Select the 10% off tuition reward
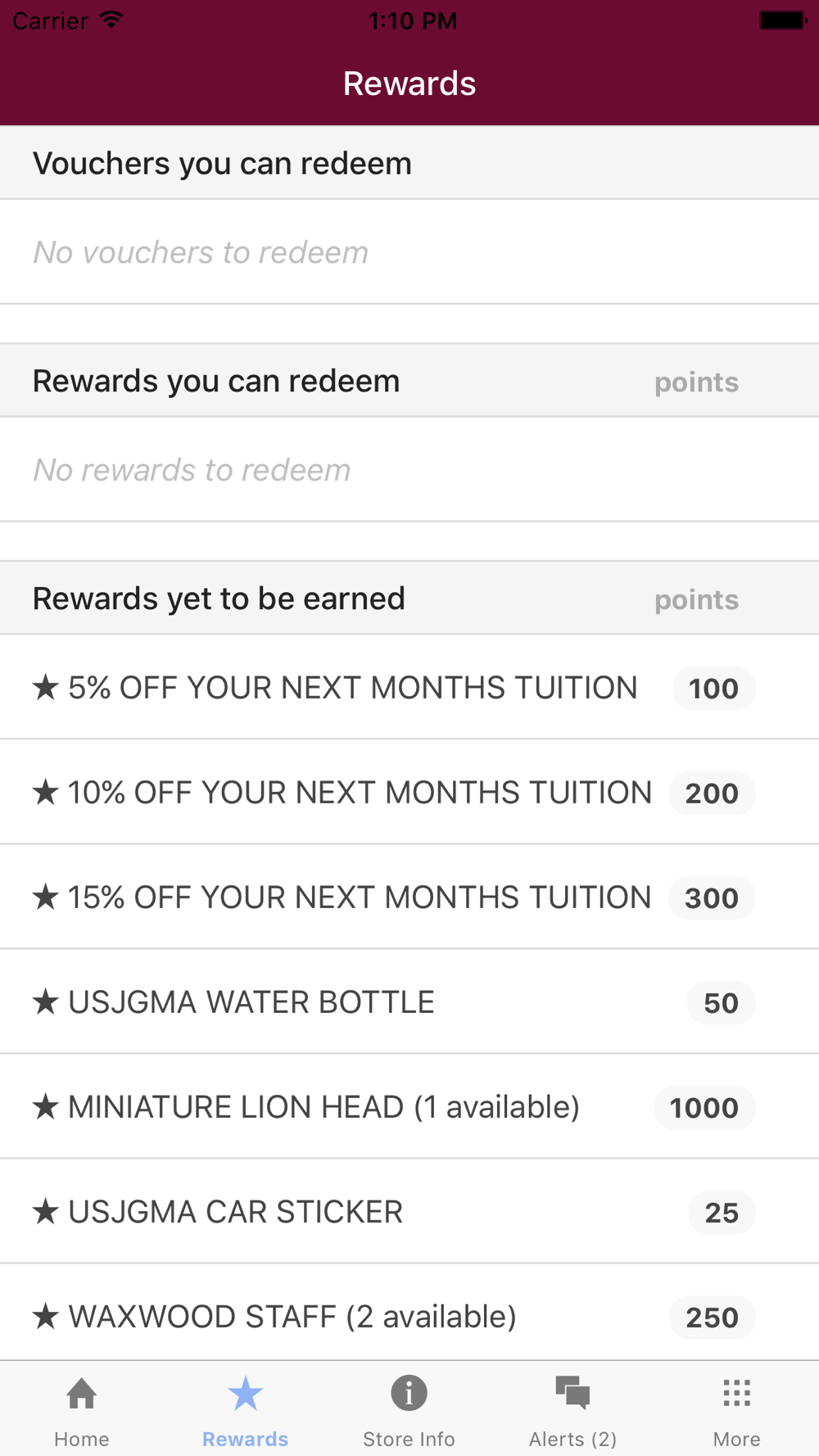 click(360, 793)
